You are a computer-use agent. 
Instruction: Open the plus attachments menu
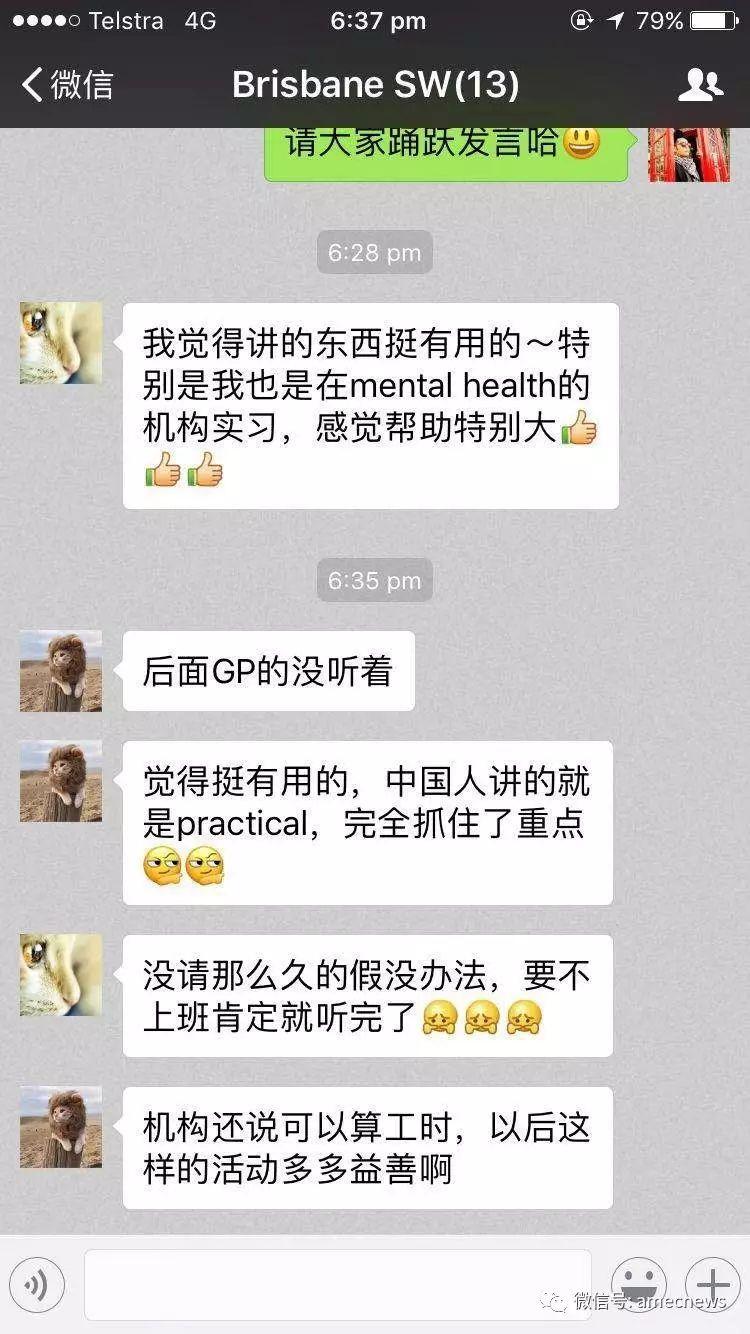[712, 1283]
